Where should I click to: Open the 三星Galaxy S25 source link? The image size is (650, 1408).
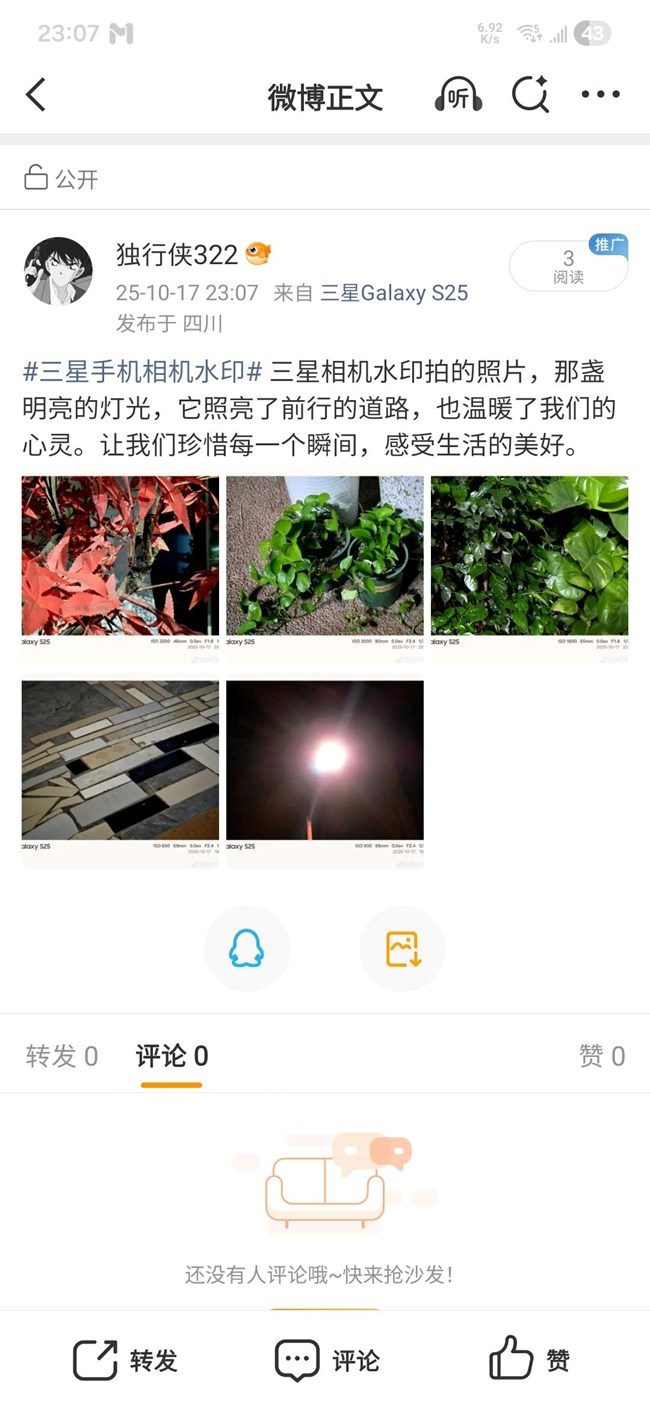click(x=394, y=293)
